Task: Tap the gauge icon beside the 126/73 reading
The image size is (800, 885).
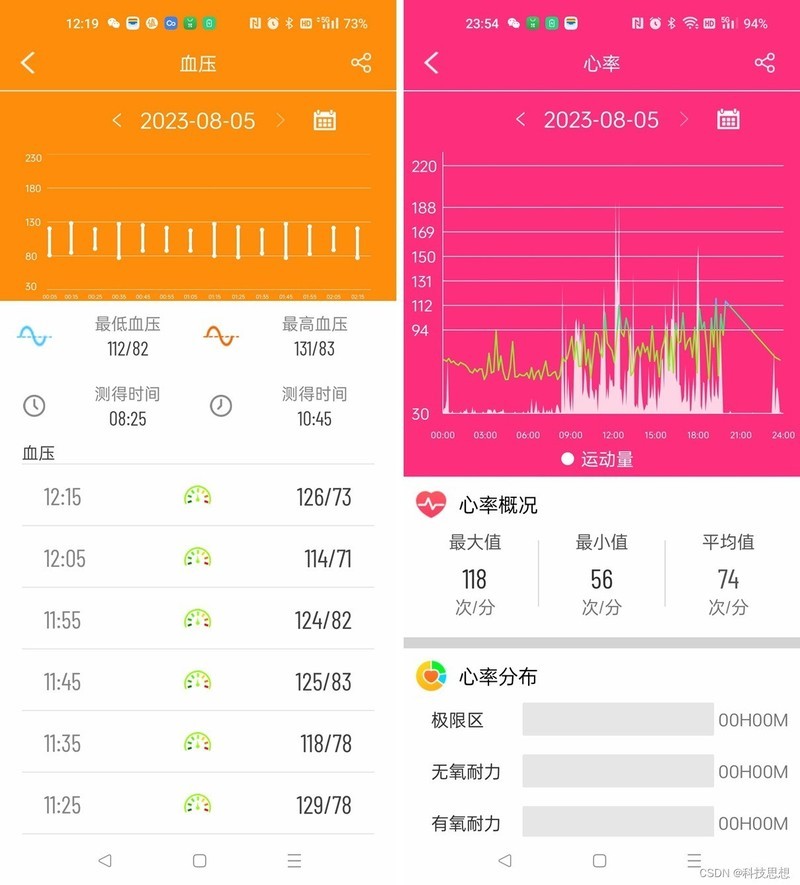Action: click(x=197, y=496)
